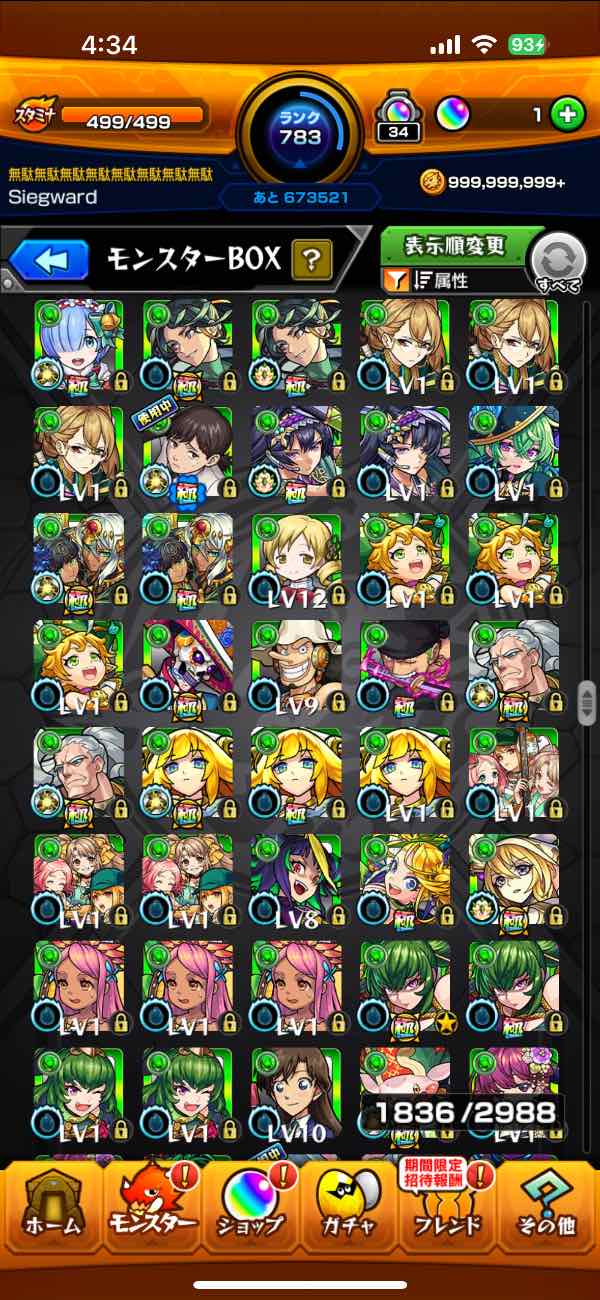Select the blue-haired maid monster tile

point(79,345)
